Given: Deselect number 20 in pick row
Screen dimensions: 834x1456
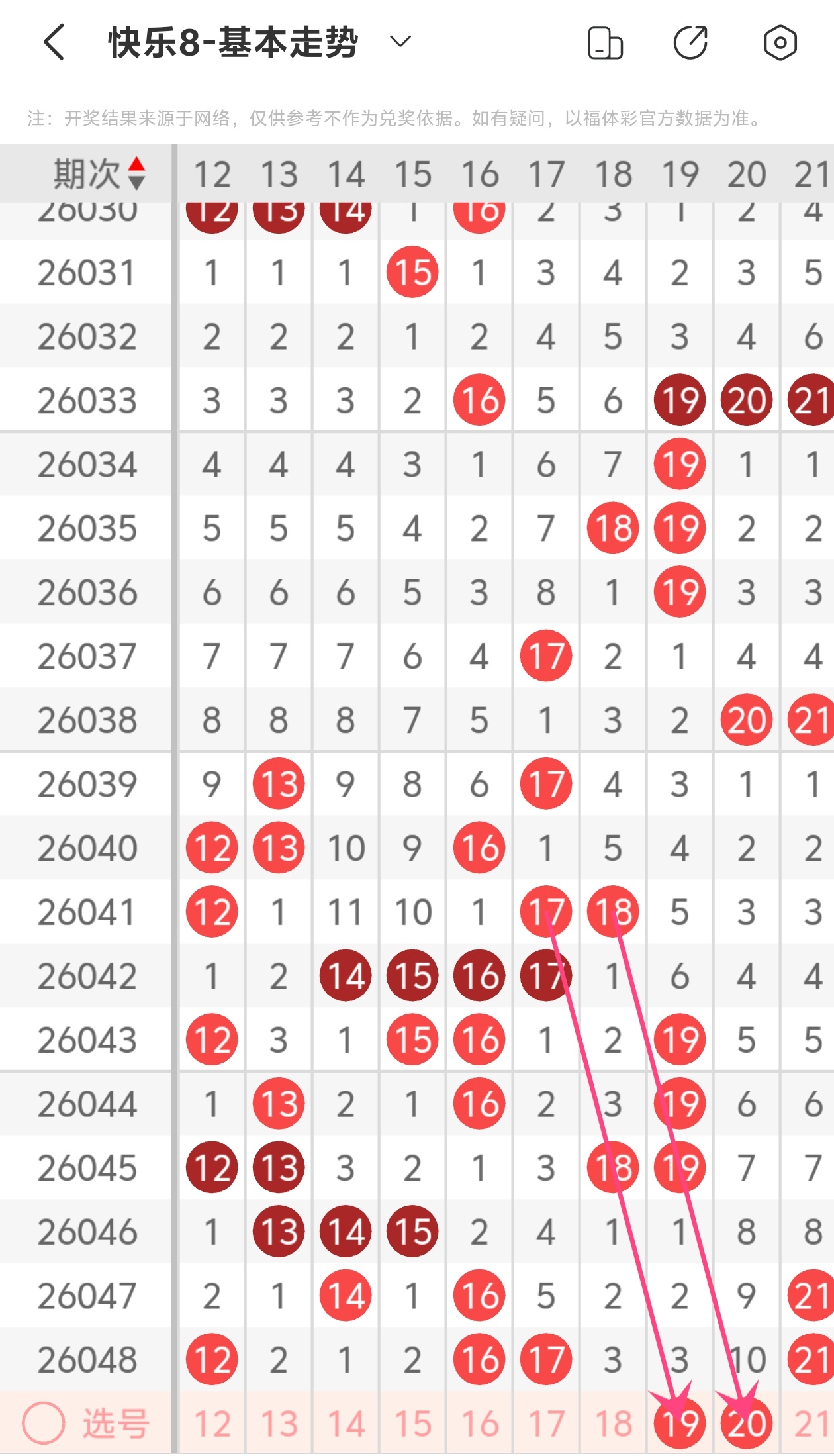Looking at the screenshot, I should tap(747, 1424).
